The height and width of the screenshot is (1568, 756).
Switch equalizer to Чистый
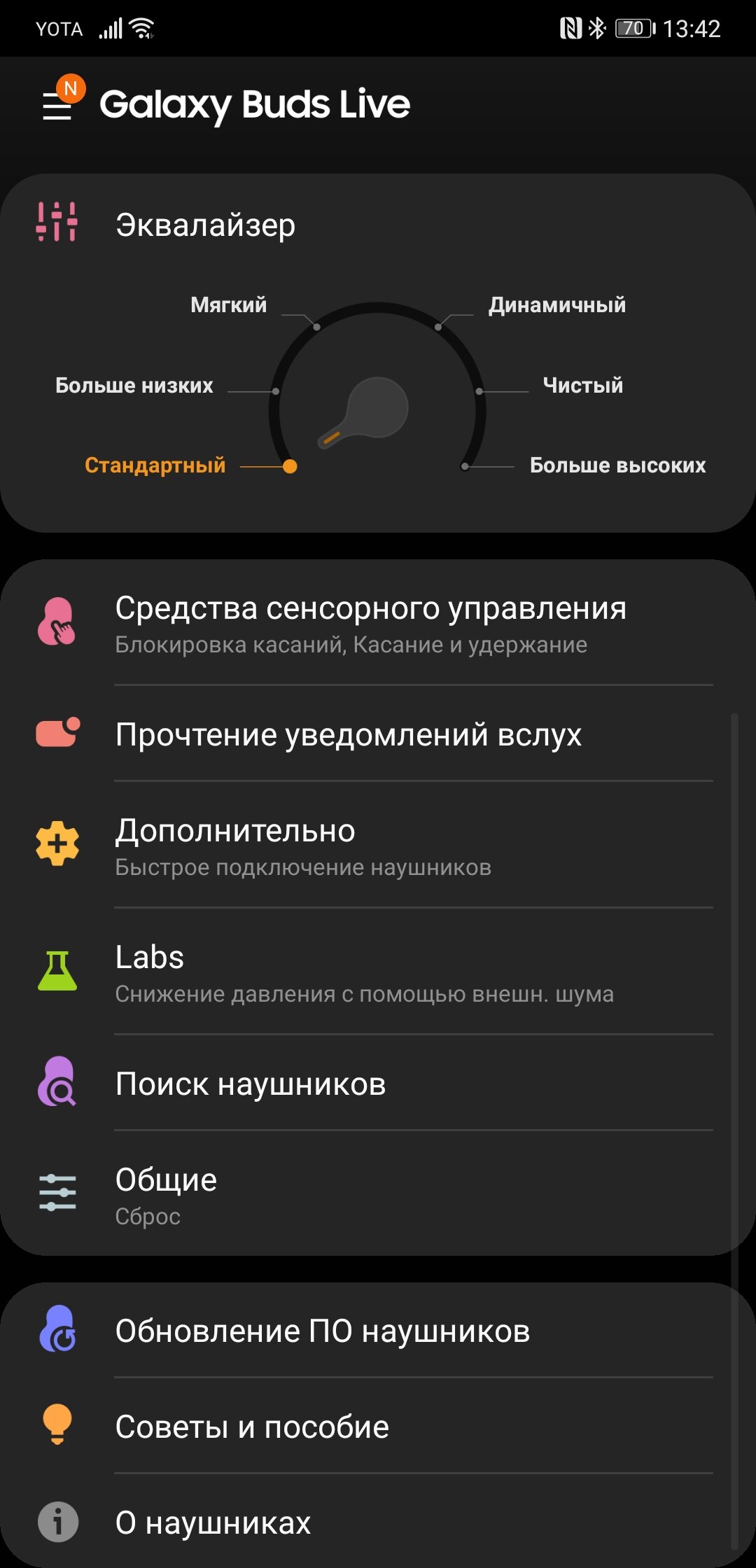click(583, 386)
